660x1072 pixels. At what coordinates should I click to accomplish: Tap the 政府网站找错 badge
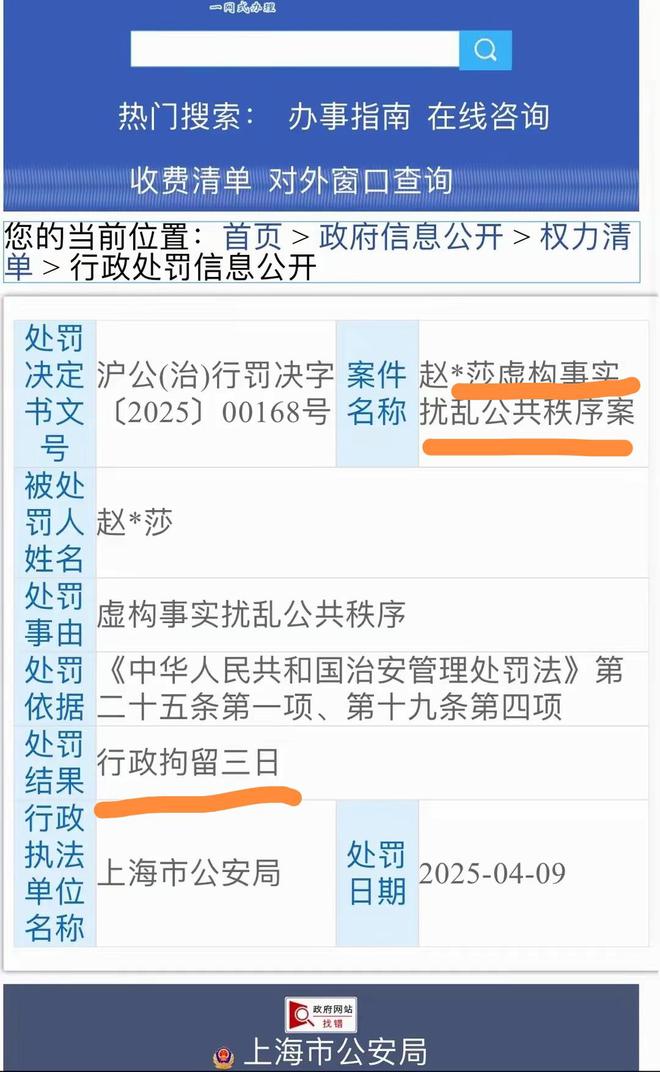[x=321, y=1015]
